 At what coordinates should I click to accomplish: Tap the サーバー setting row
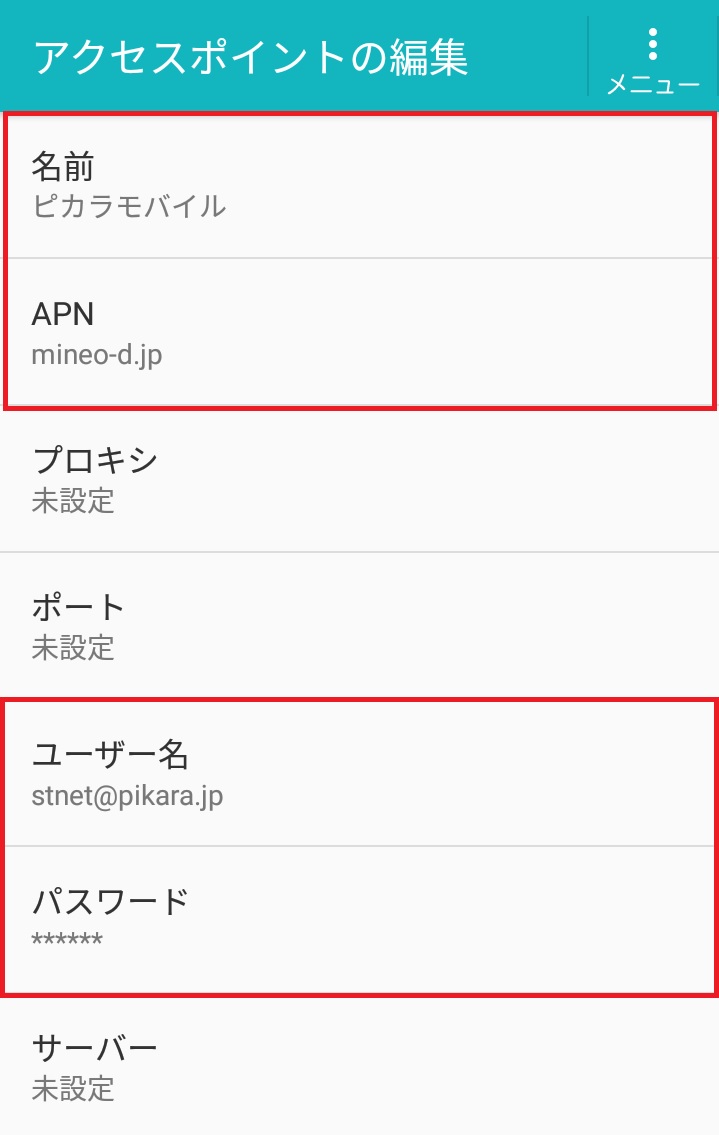coord(359,1066)
